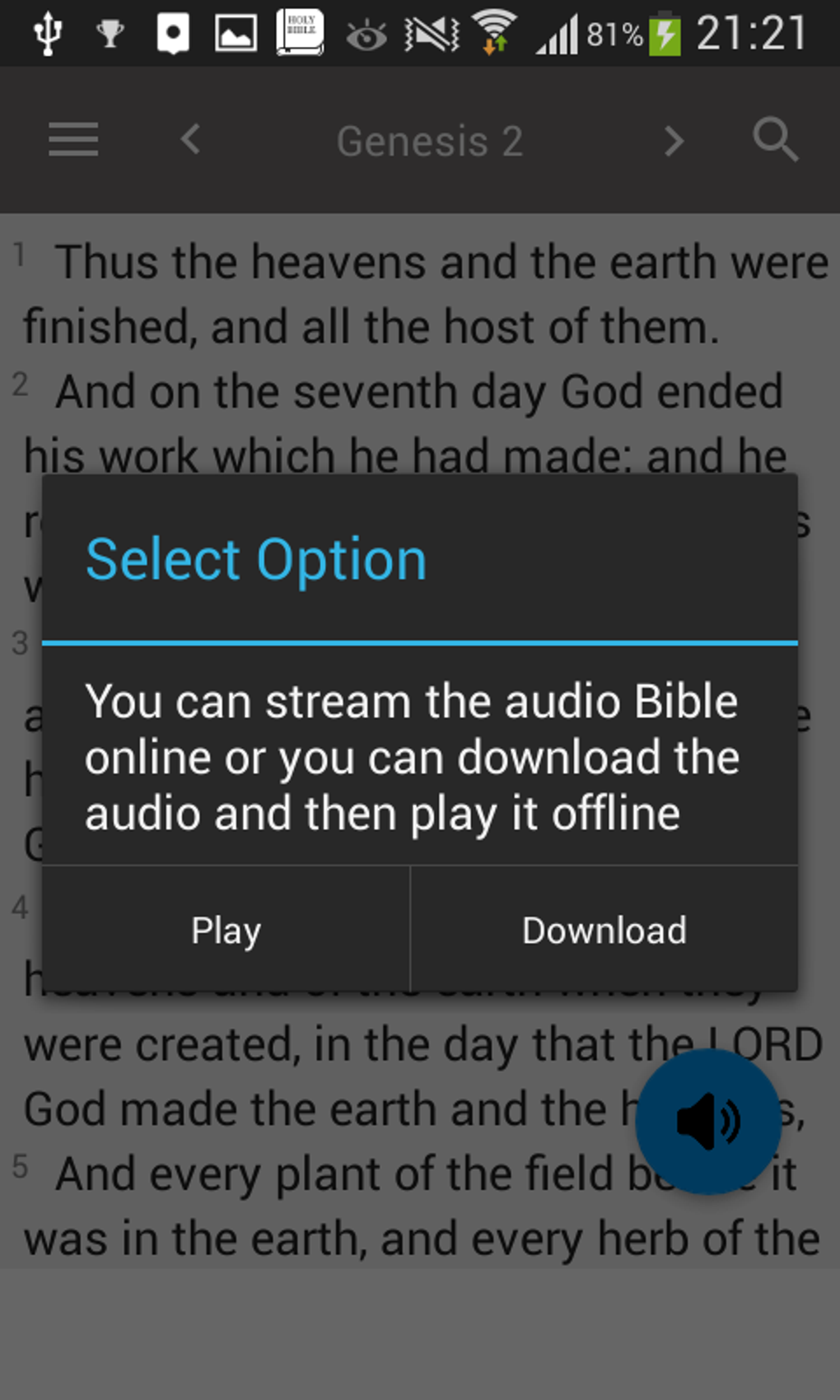Open the hamburger drawer menu
Image resolution: width=840 pixels, height=1400 pixels.
[x=73, y=140]
